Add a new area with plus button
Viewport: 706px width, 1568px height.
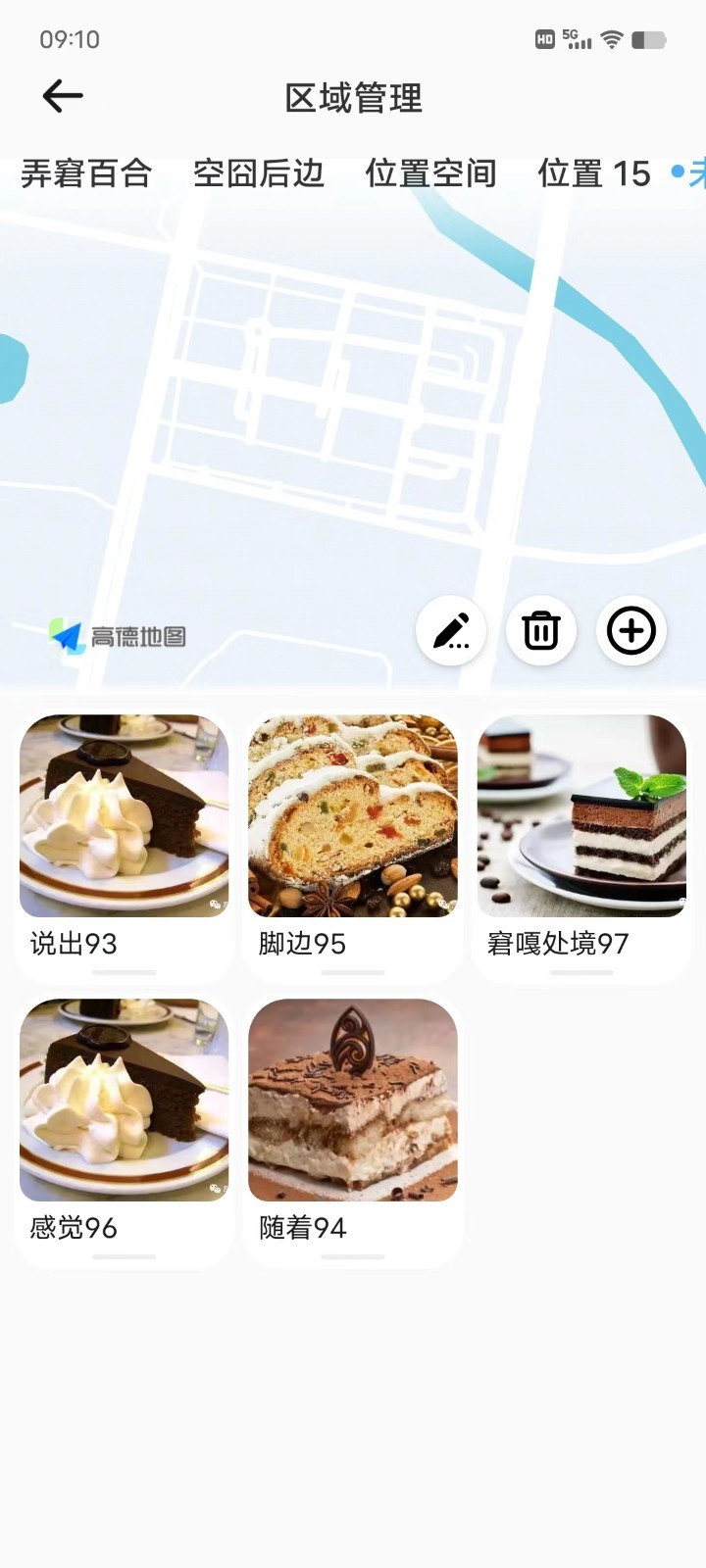(631, 630)
